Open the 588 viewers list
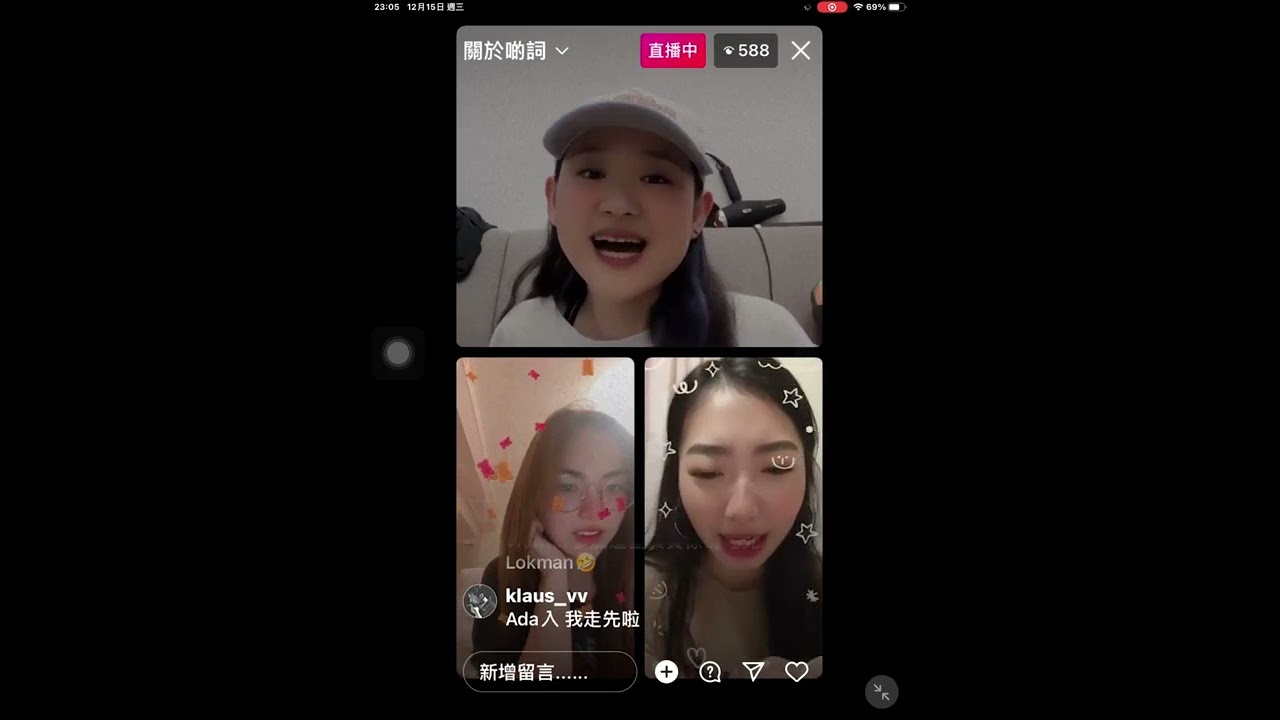Screen dimensions: 1280x720 click(x=746, y=51)
